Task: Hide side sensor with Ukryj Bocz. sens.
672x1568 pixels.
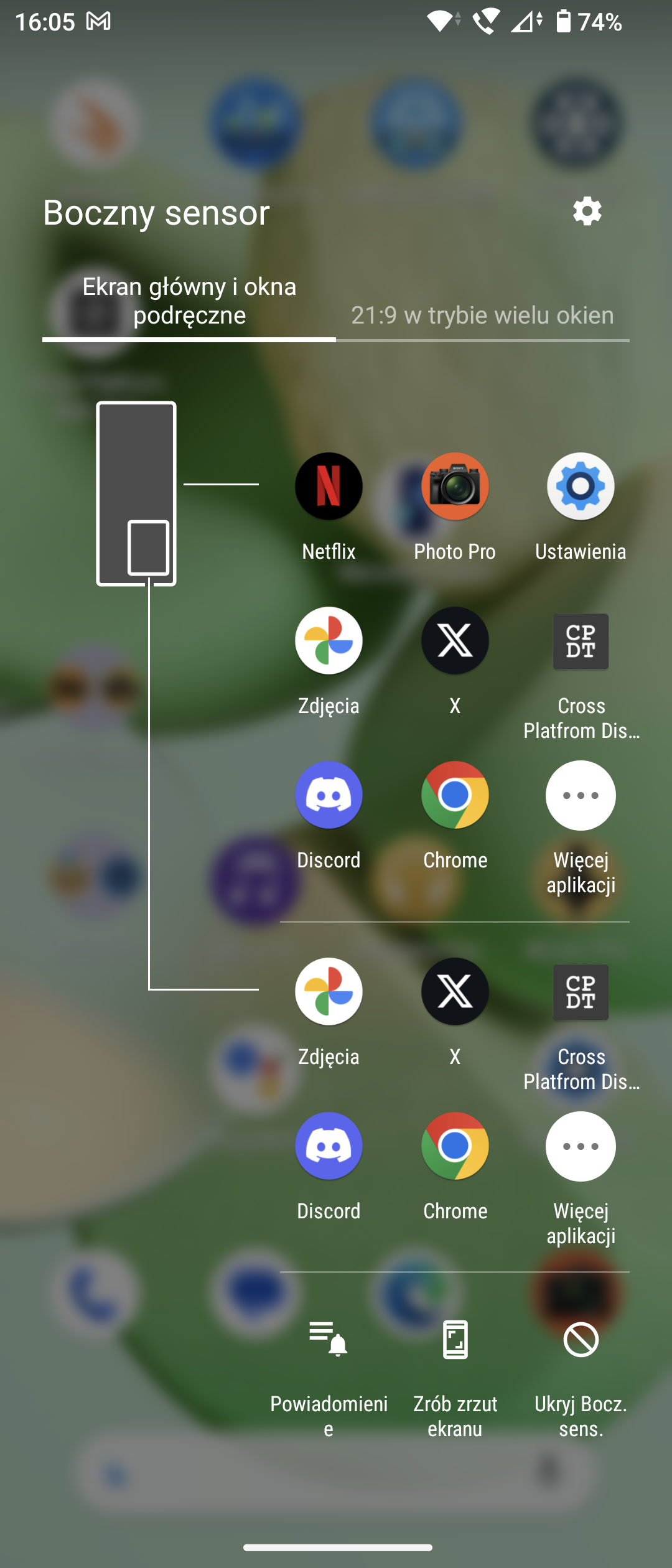Action: (x=581, y=1340)
